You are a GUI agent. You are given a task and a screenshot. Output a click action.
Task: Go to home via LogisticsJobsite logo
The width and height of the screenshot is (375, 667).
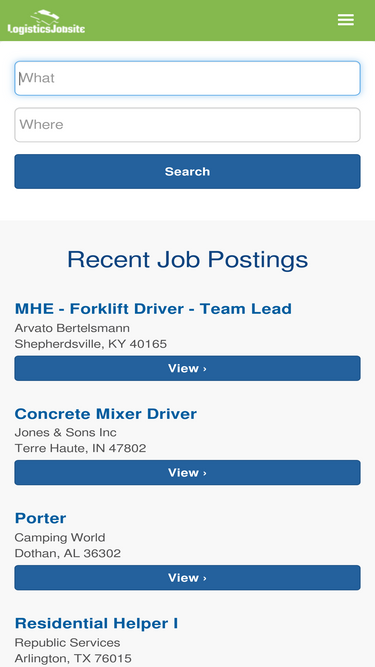tap(46, 22)
